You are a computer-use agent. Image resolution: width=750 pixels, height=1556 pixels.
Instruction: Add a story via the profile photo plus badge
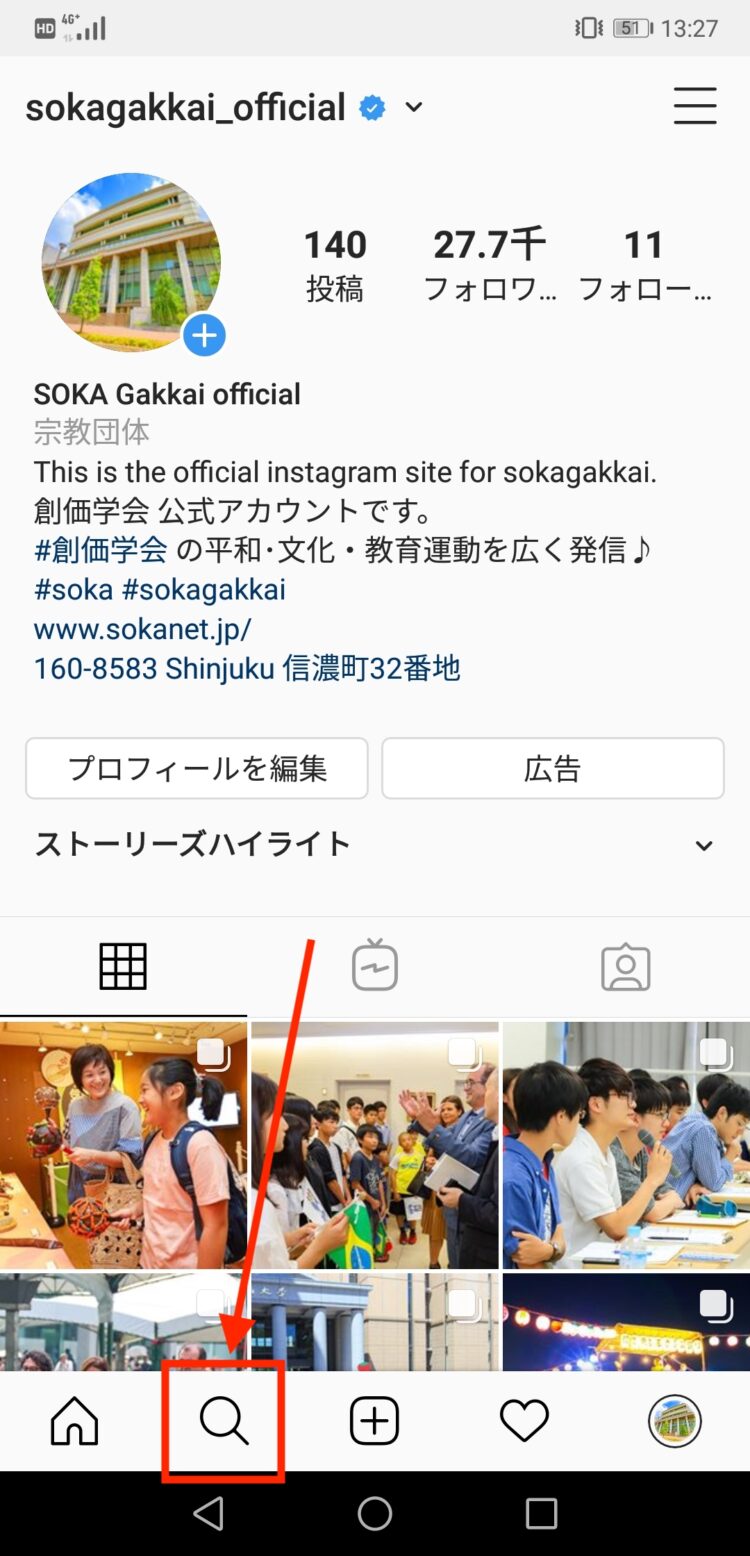204,336
